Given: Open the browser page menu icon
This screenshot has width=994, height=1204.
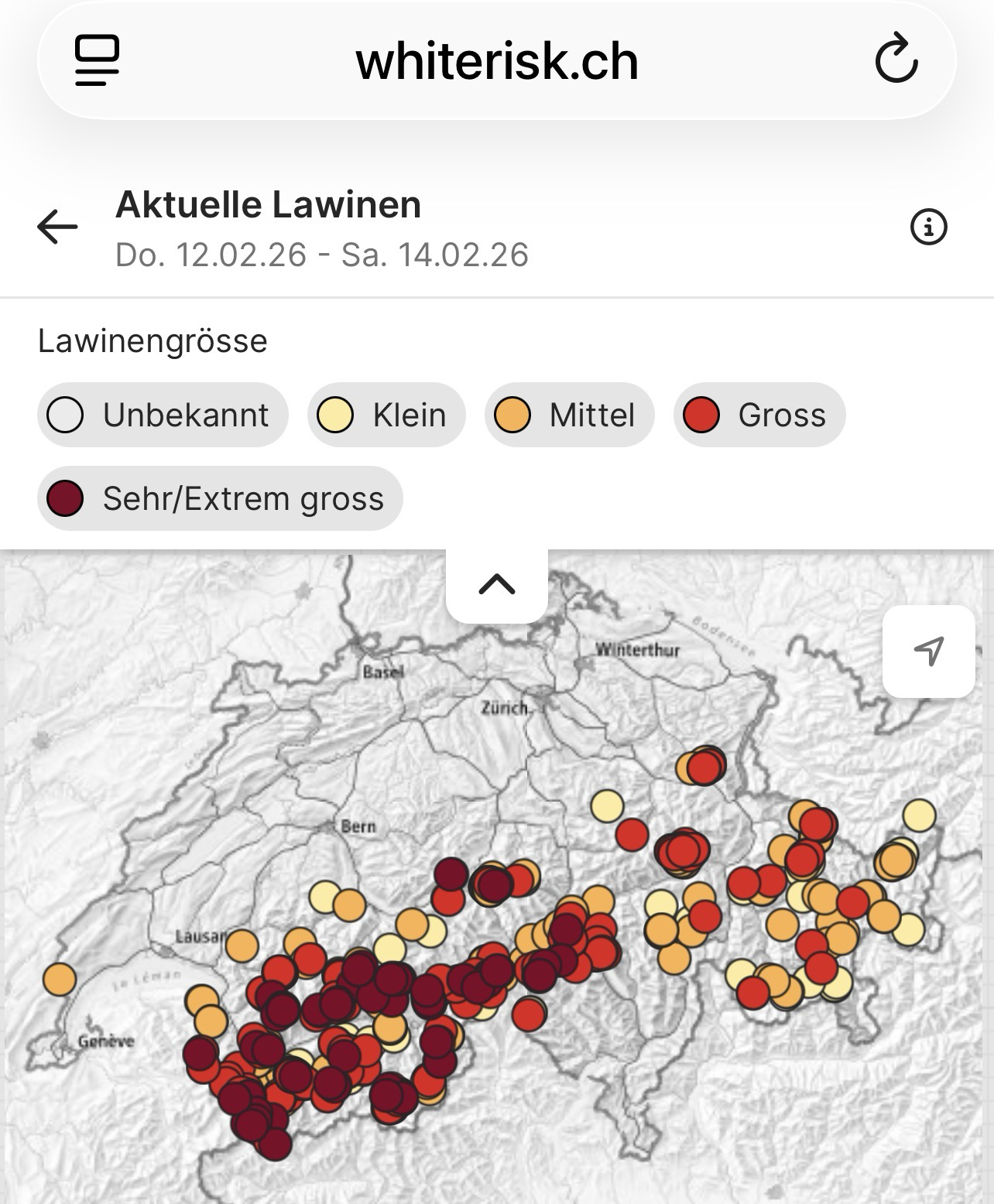Looking at the screenshot, I should click(98, 61).
